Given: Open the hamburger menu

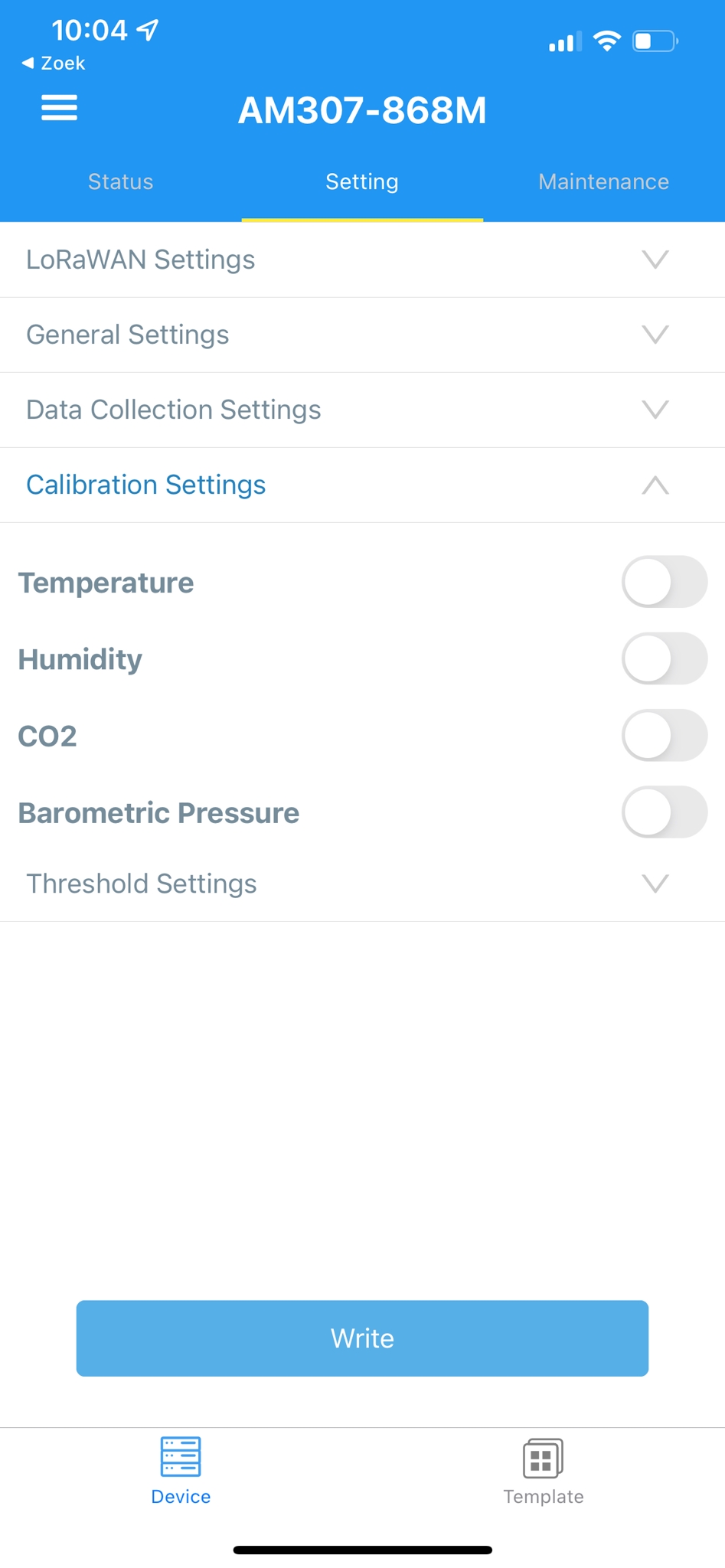Looking at the screenshot, I should click(x=59, y=108).
